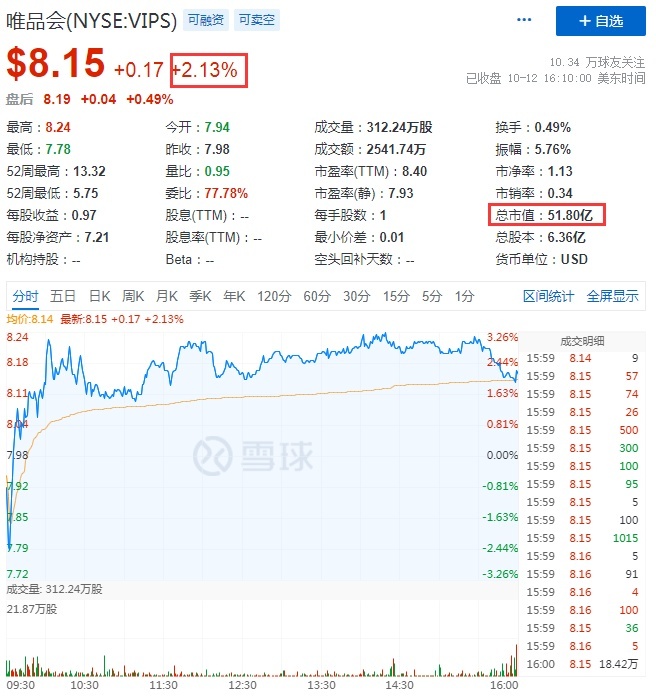Choose the 5分 interval tab

[x=432, y=296]
